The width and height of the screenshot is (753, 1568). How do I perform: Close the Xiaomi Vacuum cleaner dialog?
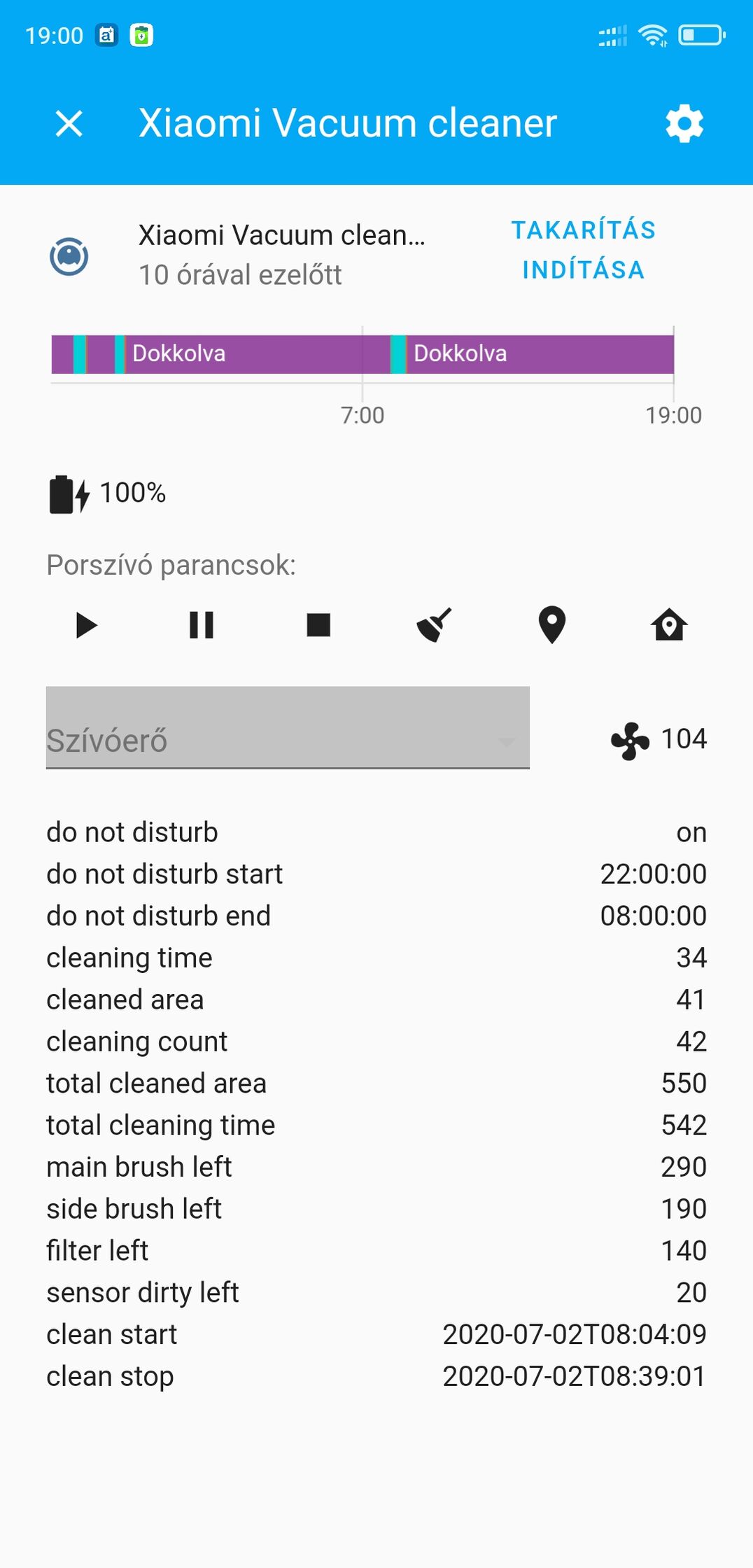(69, 124)
